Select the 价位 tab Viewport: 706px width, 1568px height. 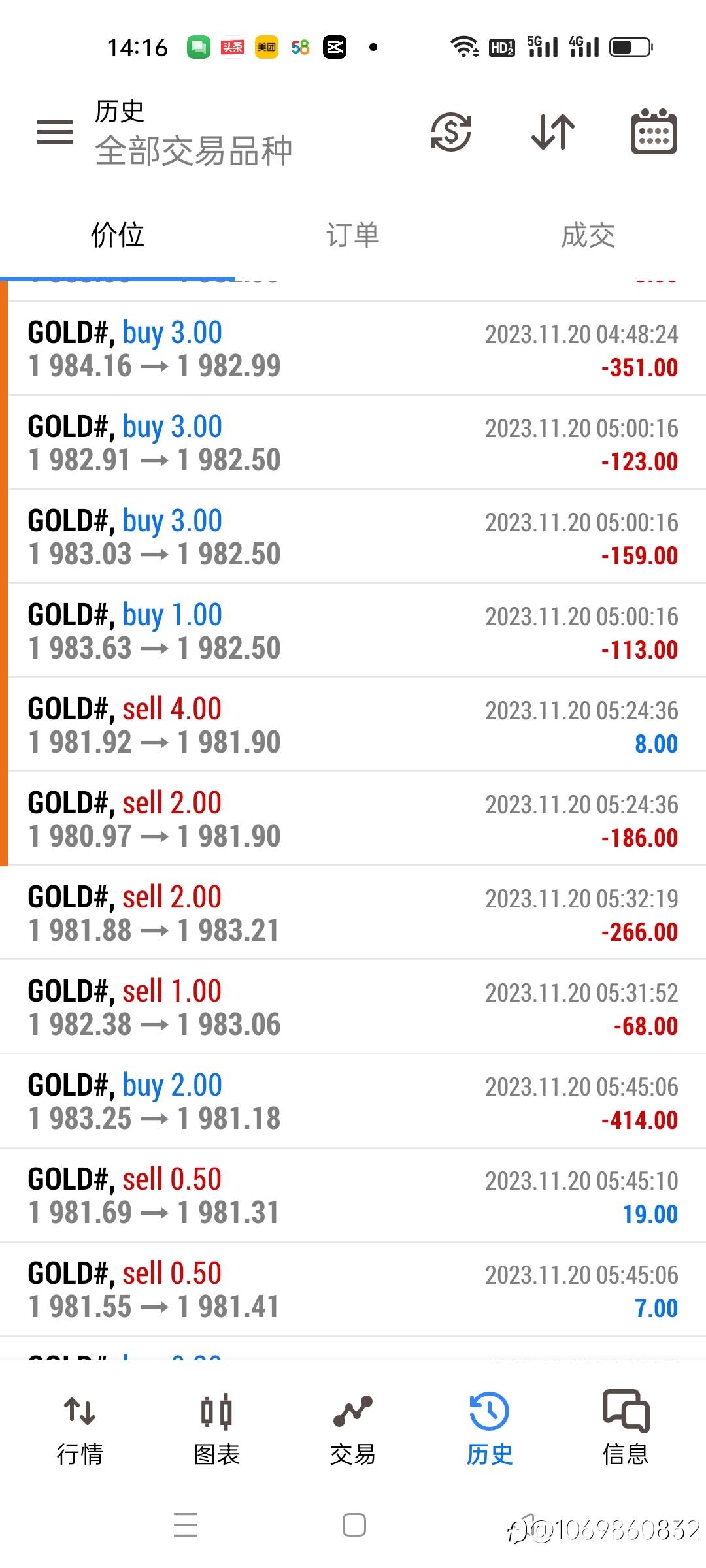(118, 235)
